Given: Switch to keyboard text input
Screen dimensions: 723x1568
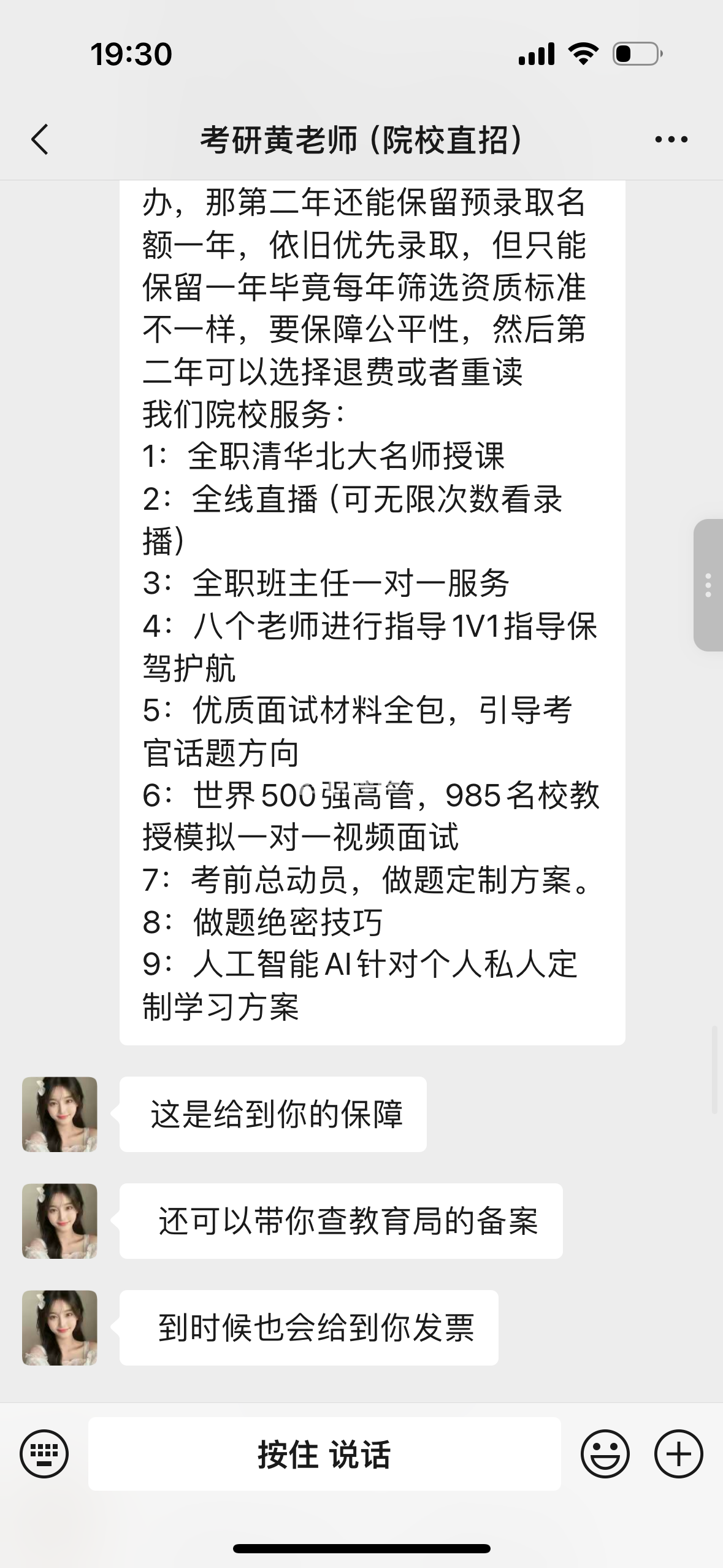Looking at the screenshot, I should coord(44,1453).
